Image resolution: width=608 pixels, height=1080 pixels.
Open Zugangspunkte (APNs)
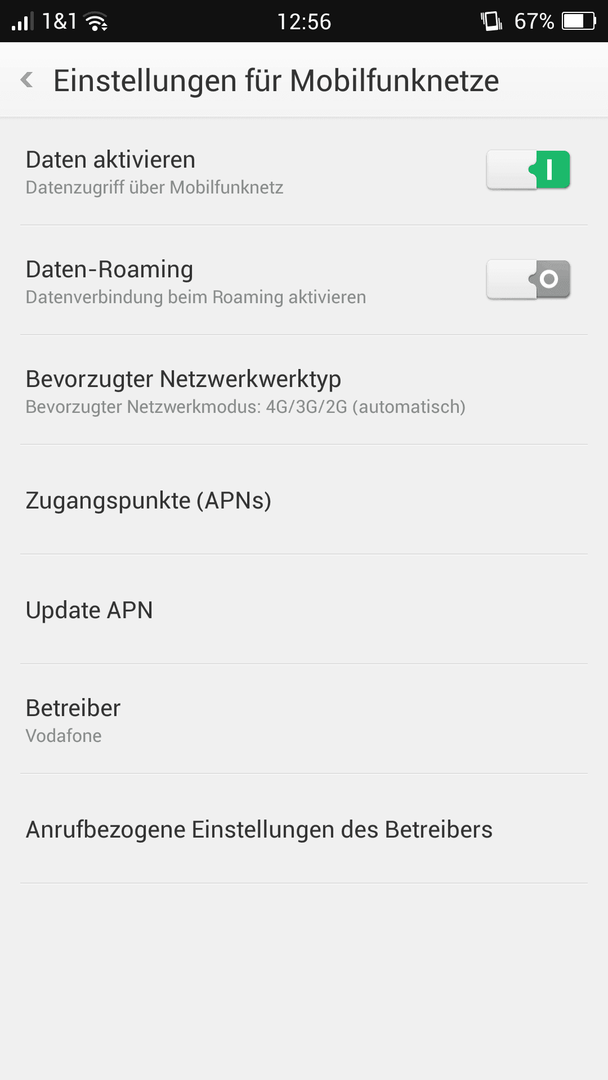click(304, 500)
